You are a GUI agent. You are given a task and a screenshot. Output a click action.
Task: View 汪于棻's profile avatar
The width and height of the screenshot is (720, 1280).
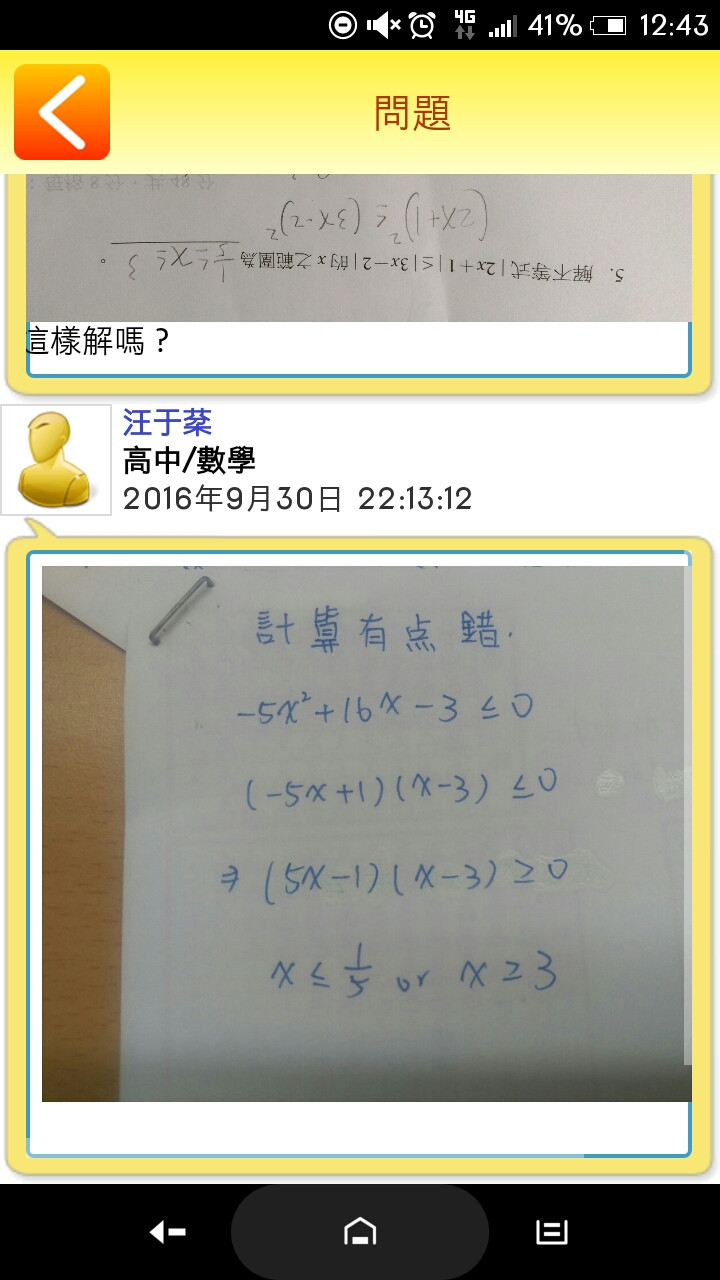tap(56, 460)
